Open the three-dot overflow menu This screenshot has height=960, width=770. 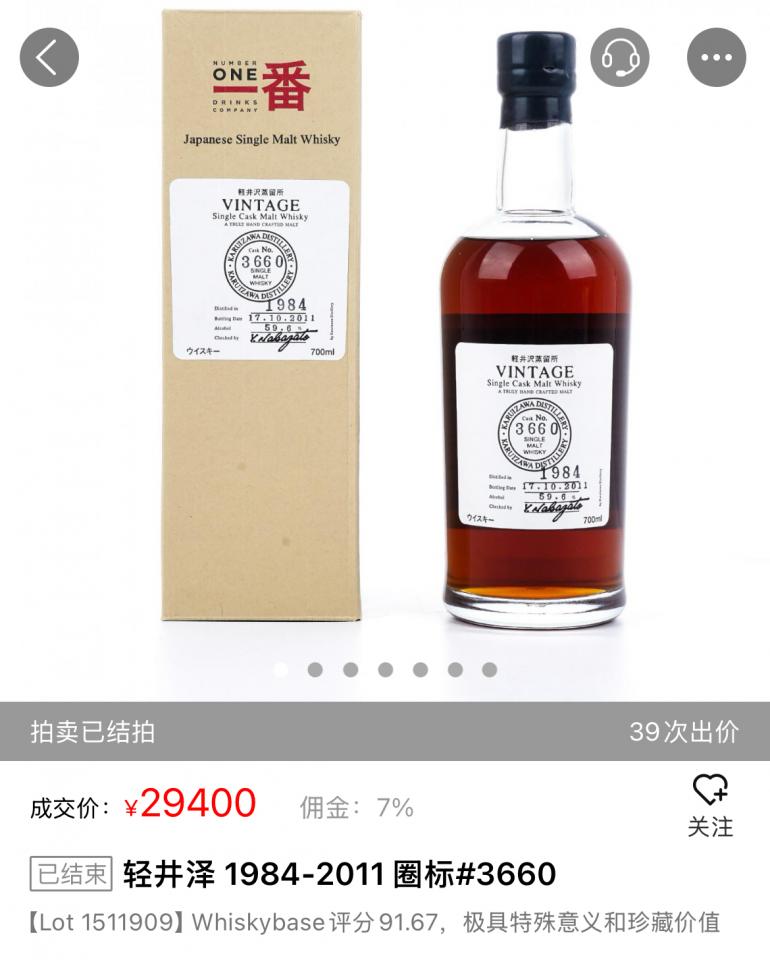(716, 58)
